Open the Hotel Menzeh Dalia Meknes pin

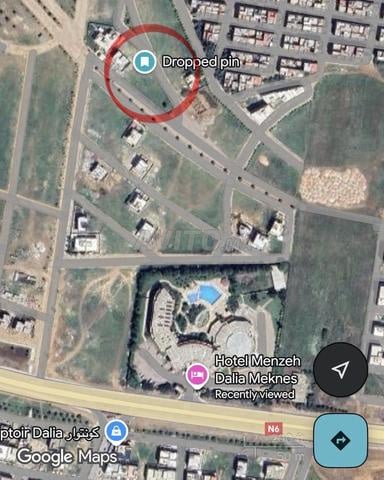click(197, 376)
